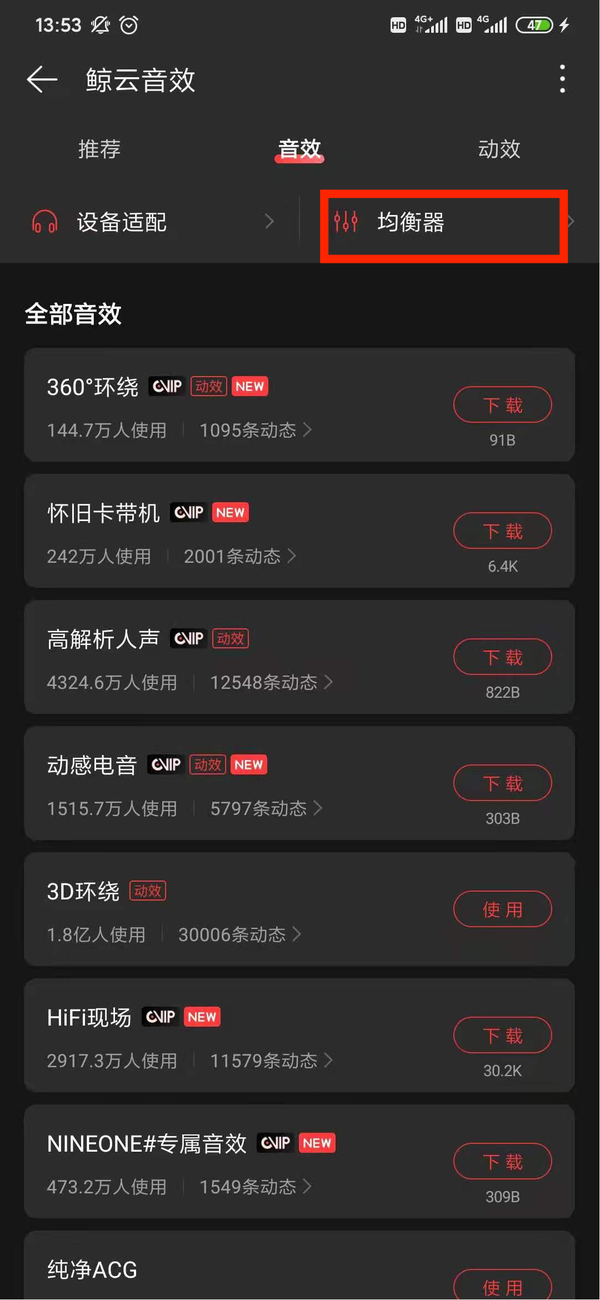
Task: View 1095条动态 for 360°环绕
Action: point(255,430)
